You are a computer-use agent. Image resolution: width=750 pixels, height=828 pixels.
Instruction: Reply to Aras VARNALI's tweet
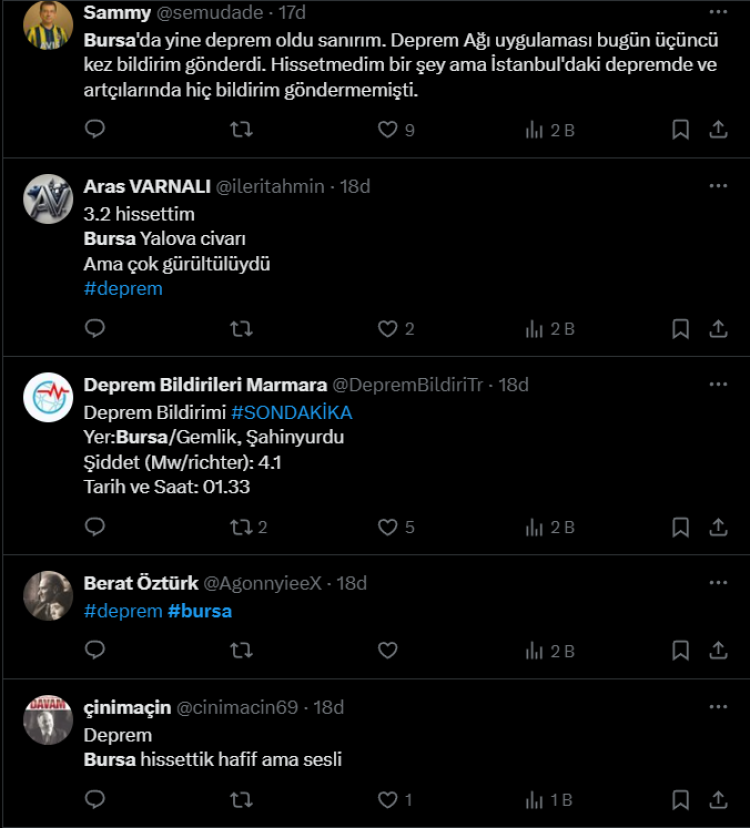[x=95, y=328]
